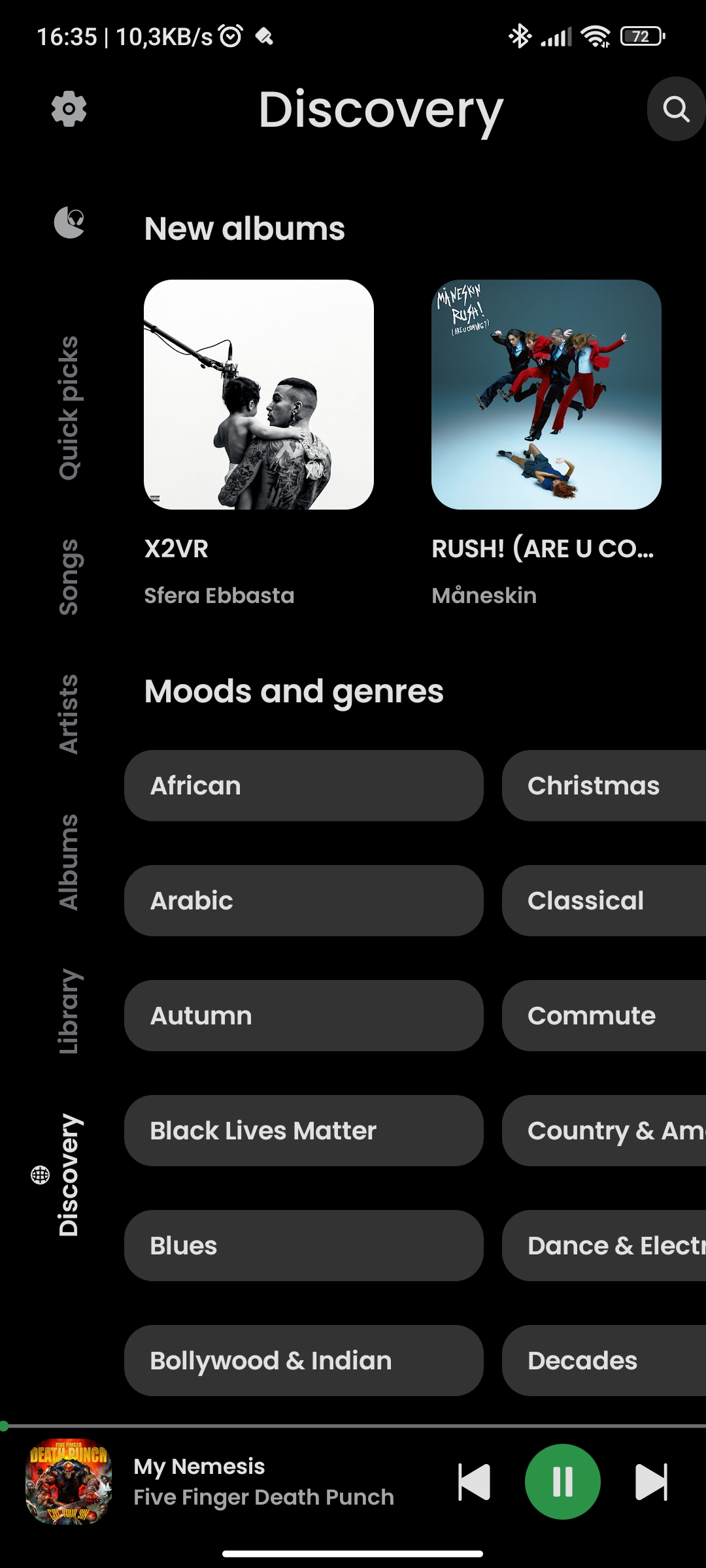Image resolution: width=706 pixels, height=1568 pixels.
Task: Skip to the next track
Action: coord(651,1481)
